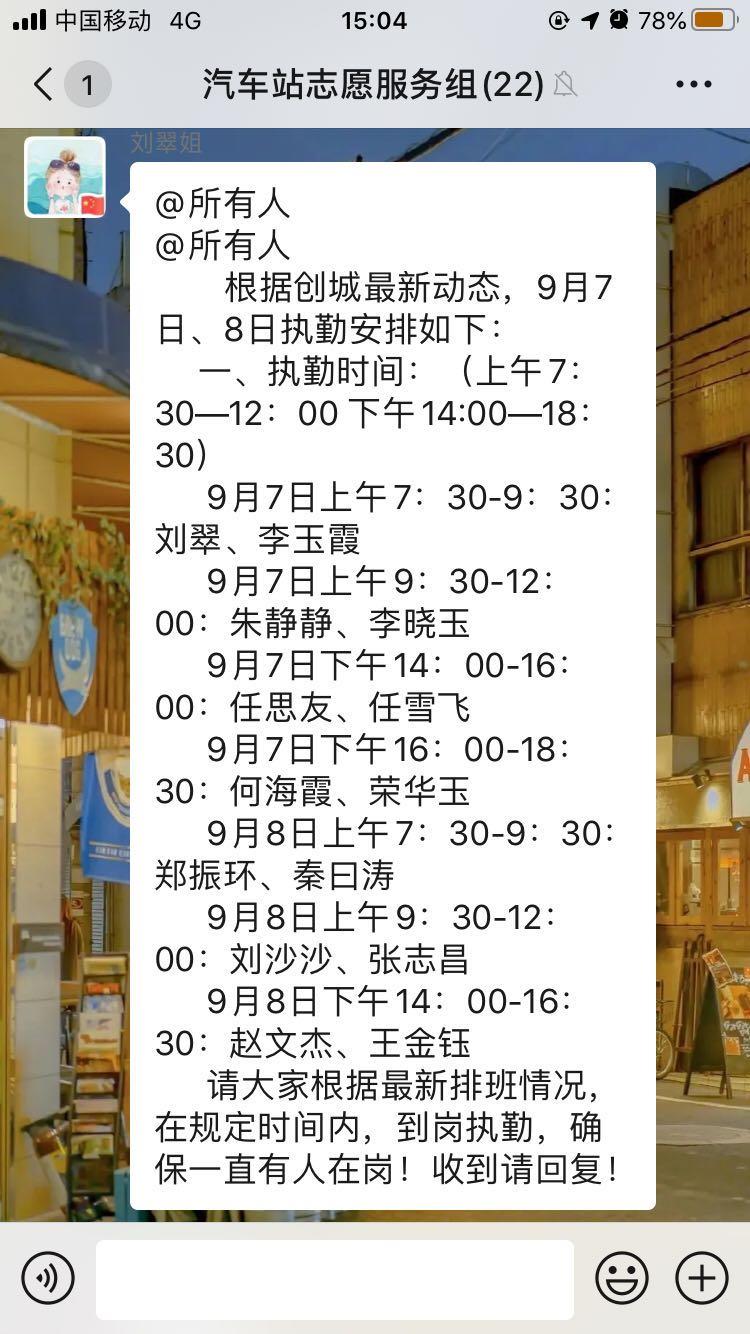Tap the message text field
Image resolution: width=750 pixels, height=1334 pixels.
point(335,1279)
